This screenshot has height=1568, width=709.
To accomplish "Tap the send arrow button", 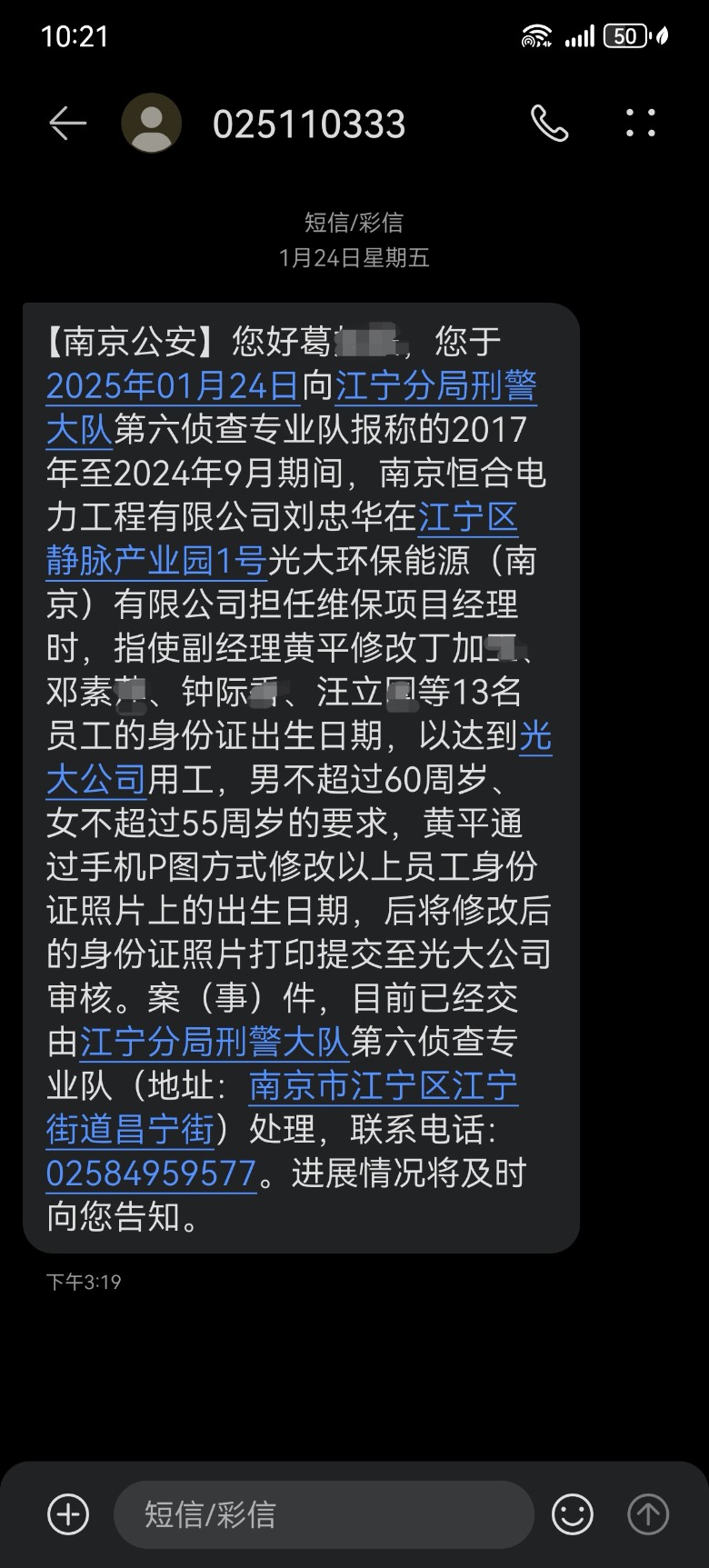I will pyautogui.click(x=648, y=1514).
